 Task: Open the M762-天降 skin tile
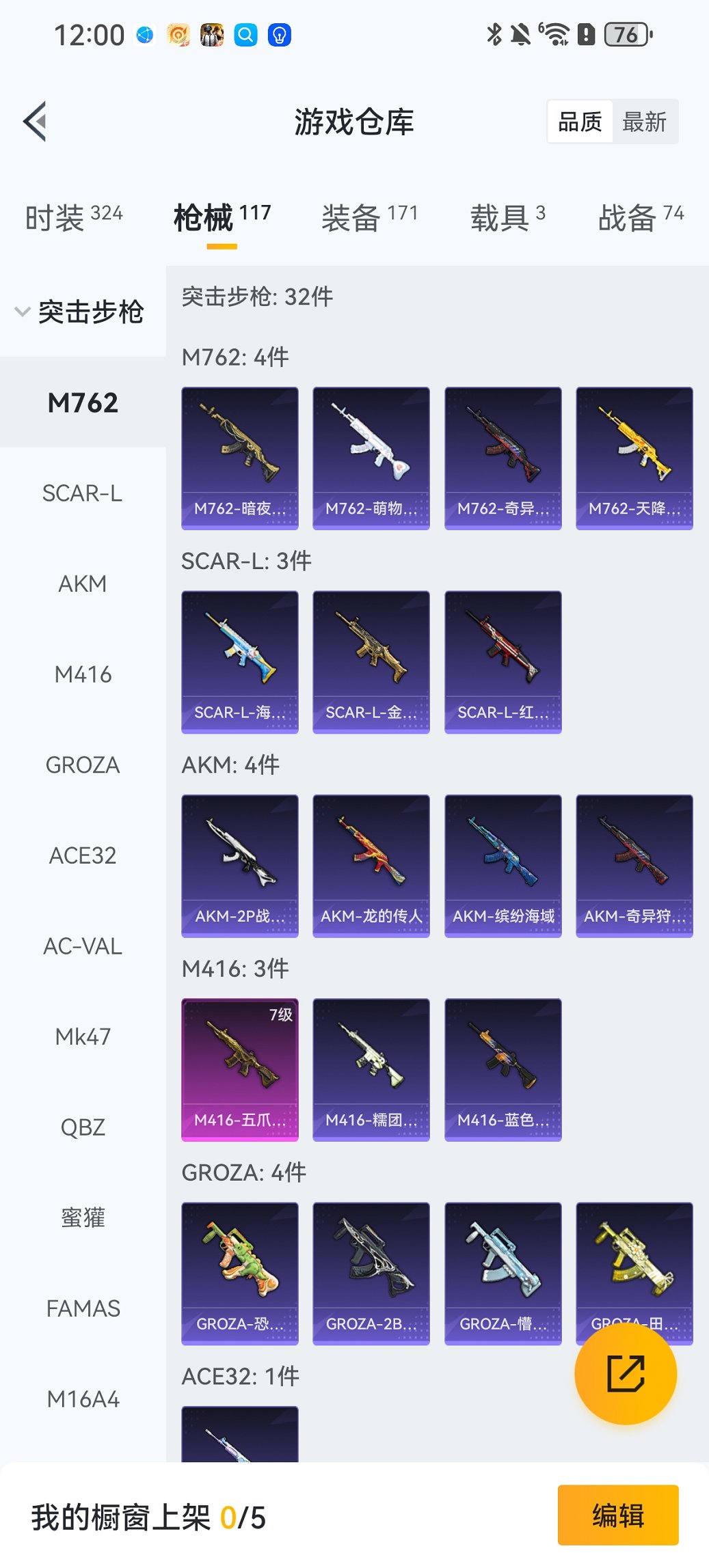click(634, 458)
